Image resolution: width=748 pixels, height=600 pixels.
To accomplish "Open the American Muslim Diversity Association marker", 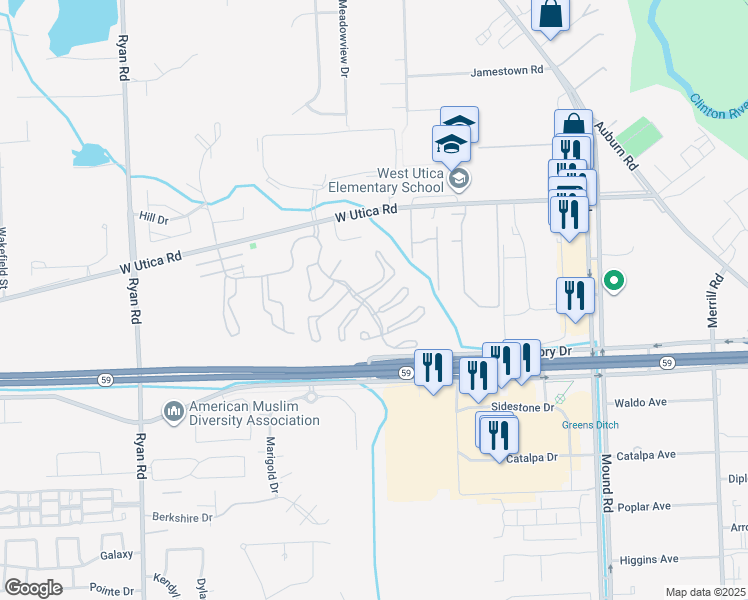I will coord(173,411).
